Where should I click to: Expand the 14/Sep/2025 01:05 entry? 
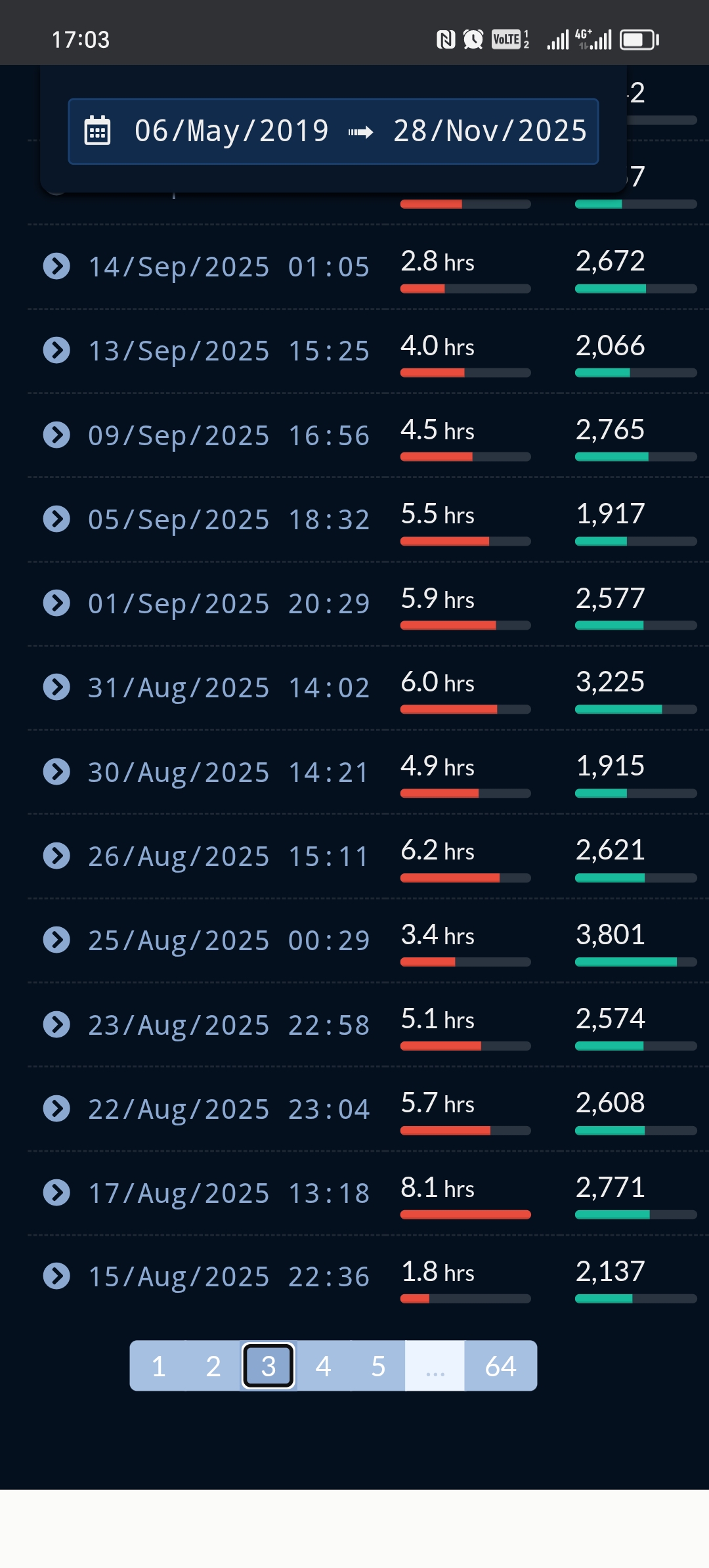(x=57, y=267)
